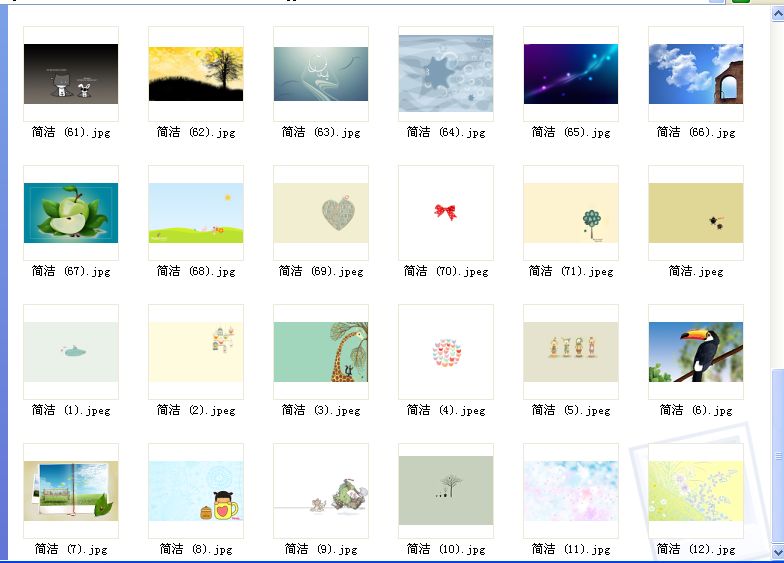Select the red bow image 简洁 (70).jpeg
Viewport: 784px width, 563px height.
(446, 213)
